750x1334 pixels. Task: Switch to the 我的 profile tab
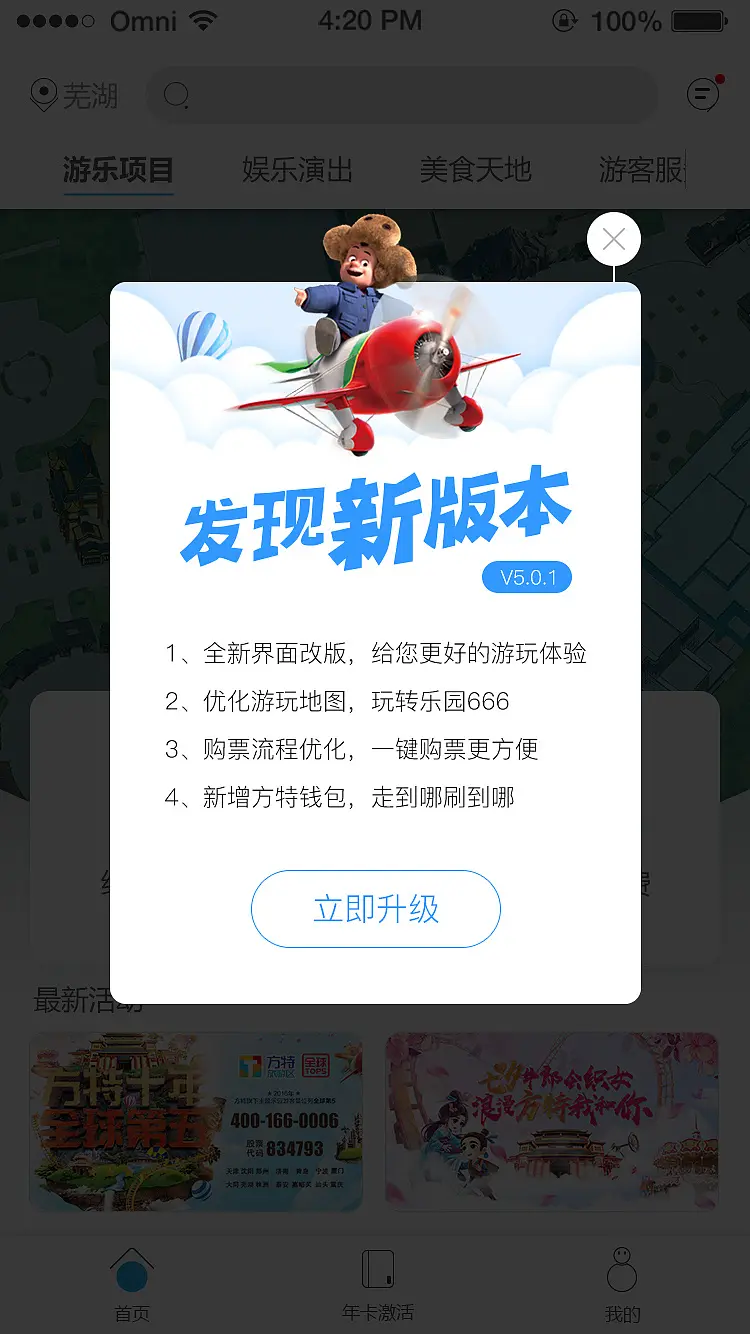coord(622,1285)
